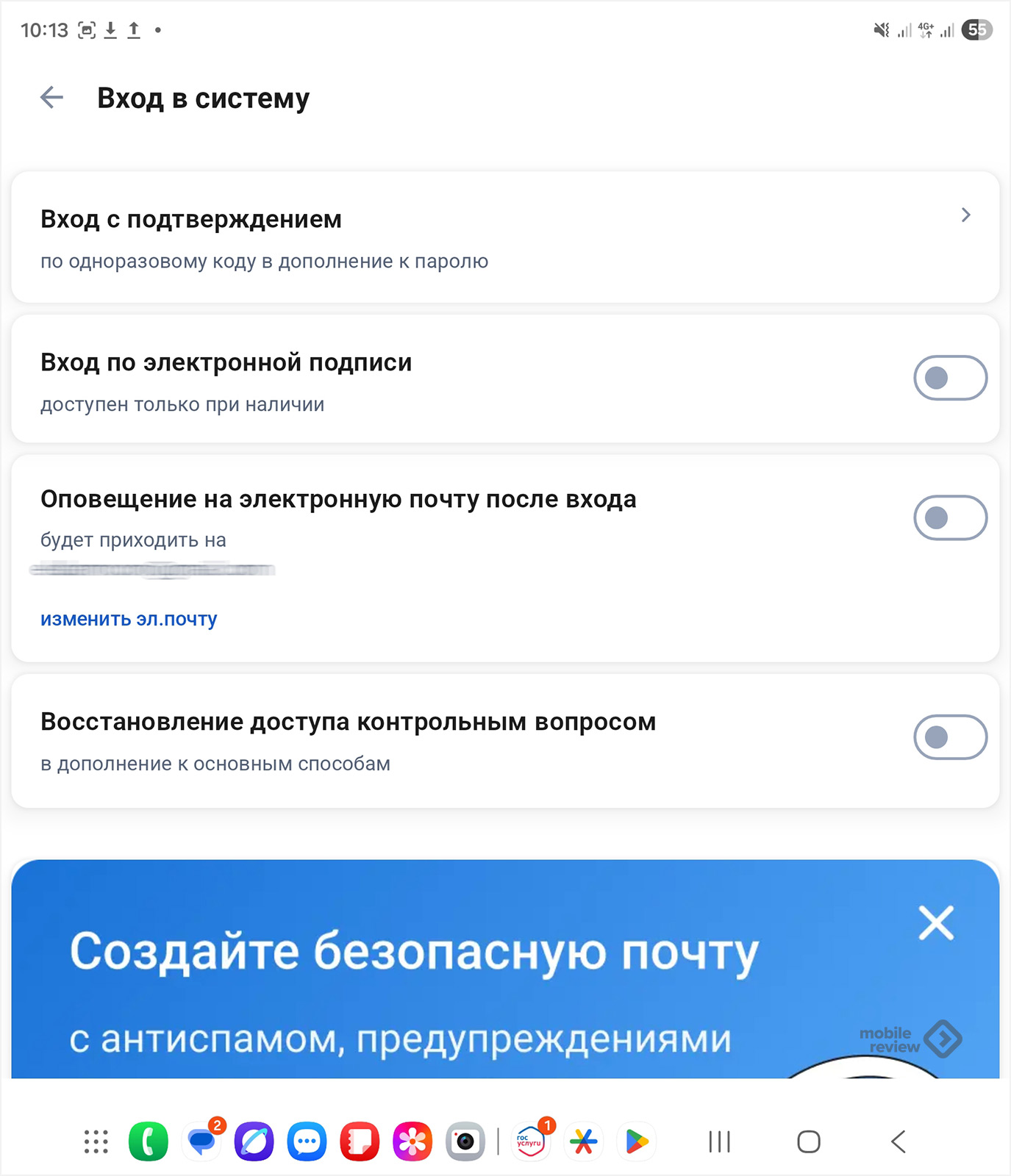
Task: Open the Госуслуги app icon in the taskbar
Action: [530, 1141]
